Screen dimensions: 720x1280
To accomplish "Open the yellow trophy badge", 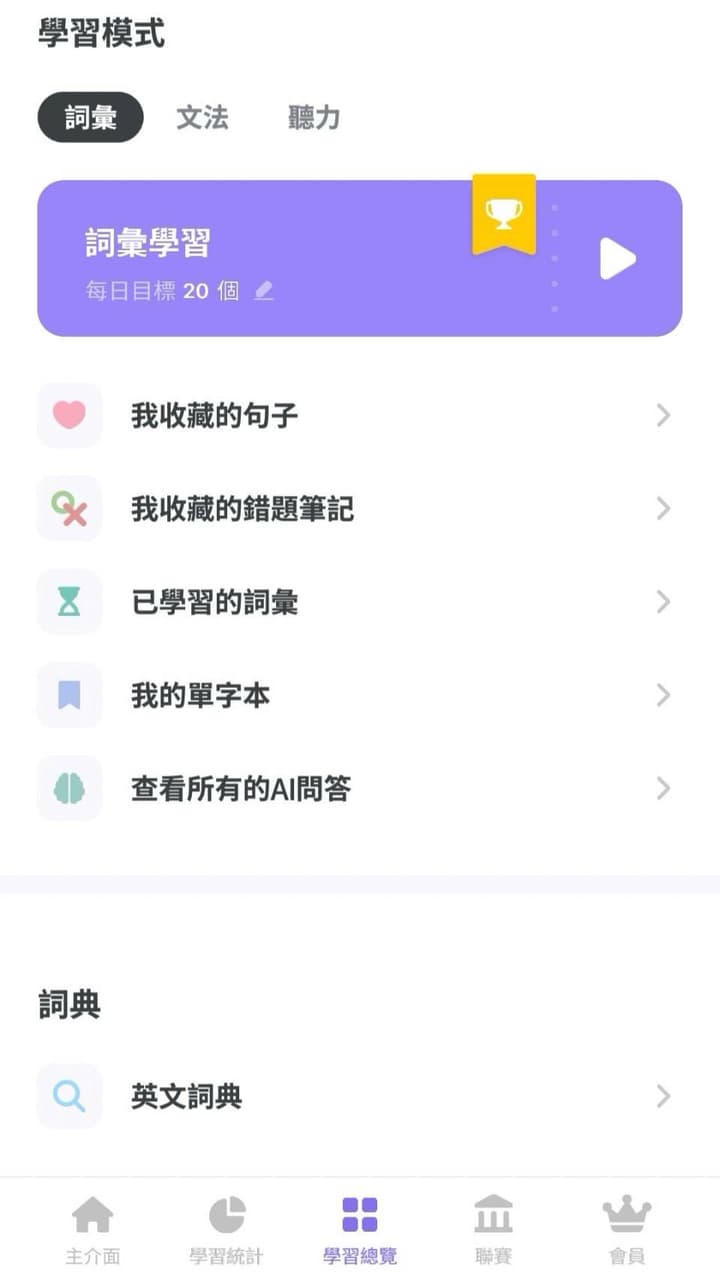I will pyautogui.click(x=504, y=214).
